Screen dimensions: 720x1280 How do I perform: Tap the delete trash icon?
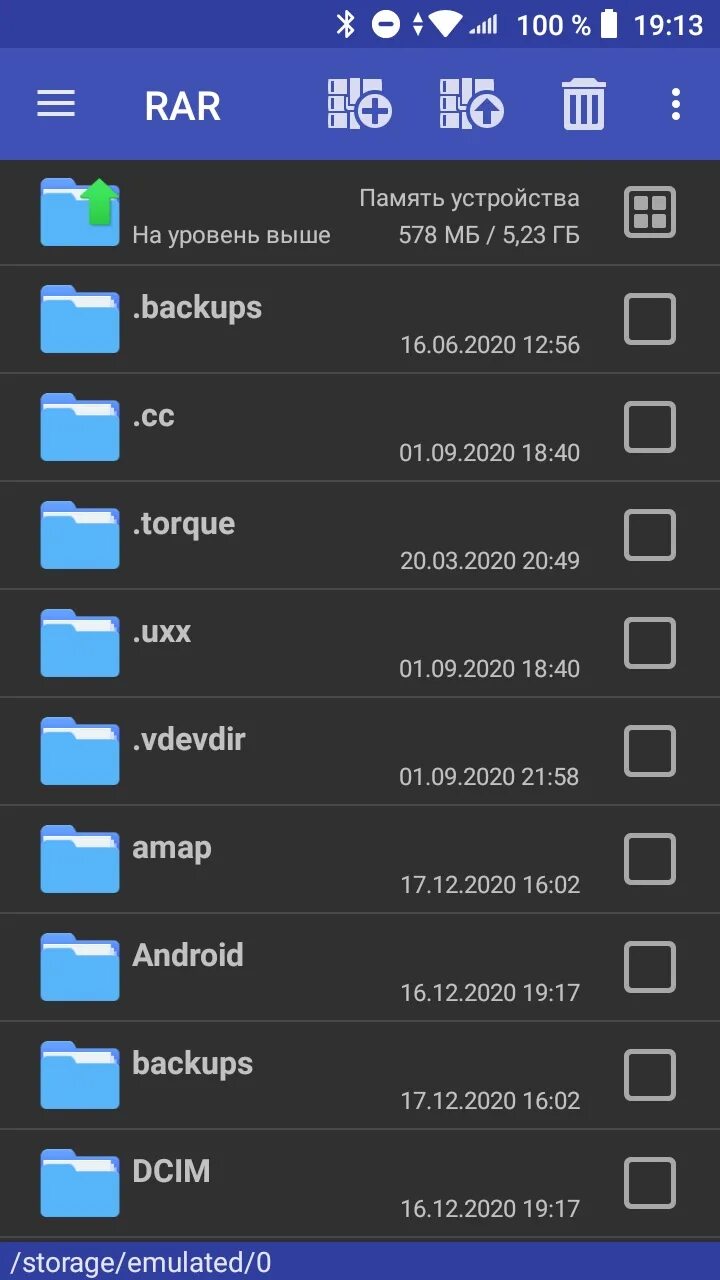[x=584, y=104]
